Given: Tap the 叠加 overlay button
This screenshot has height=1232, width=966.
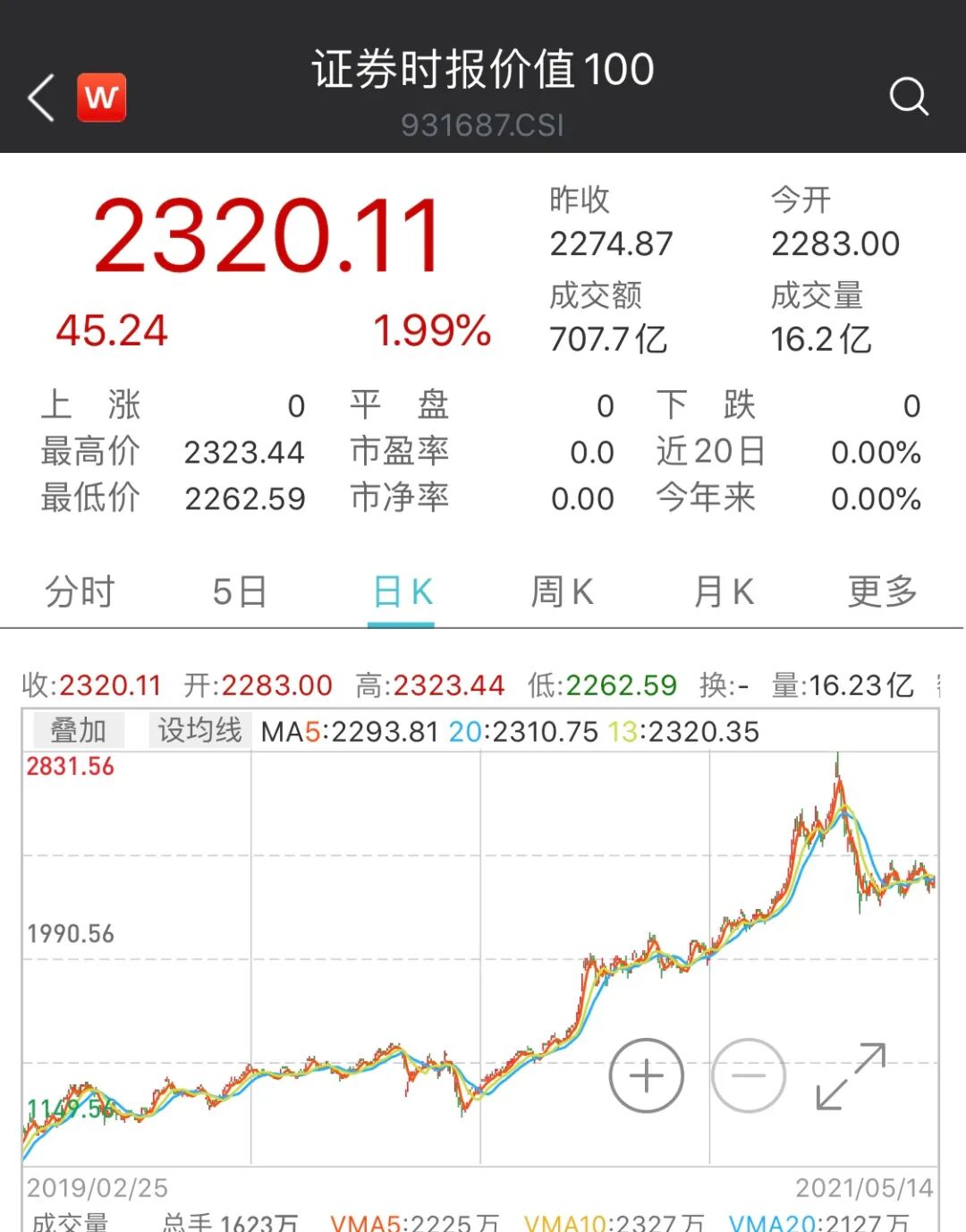Looking at the screenshot, I should (78, 731).
